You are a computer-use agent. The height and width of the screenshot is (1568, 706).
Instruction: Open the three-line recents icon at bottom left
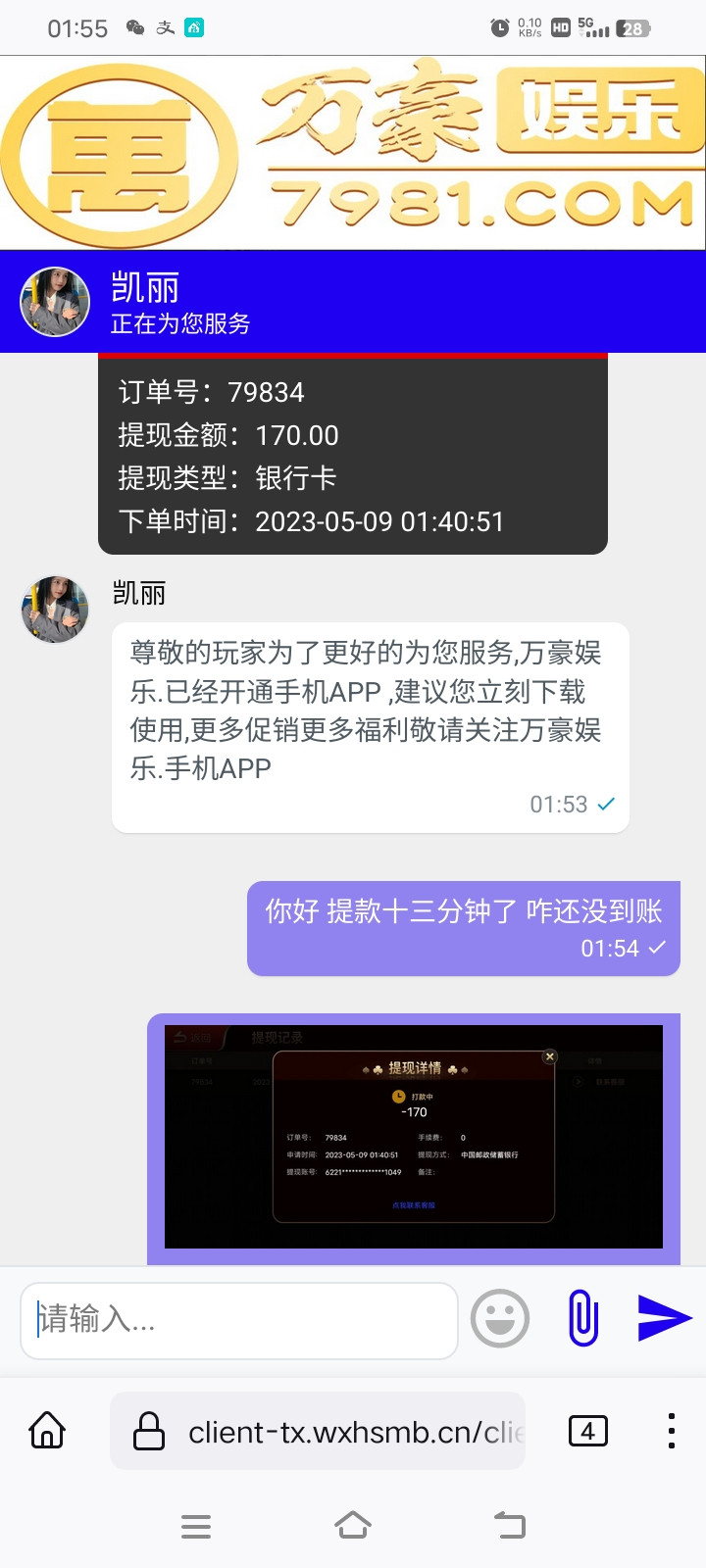pyautogui.click(x=196, y=1526)
